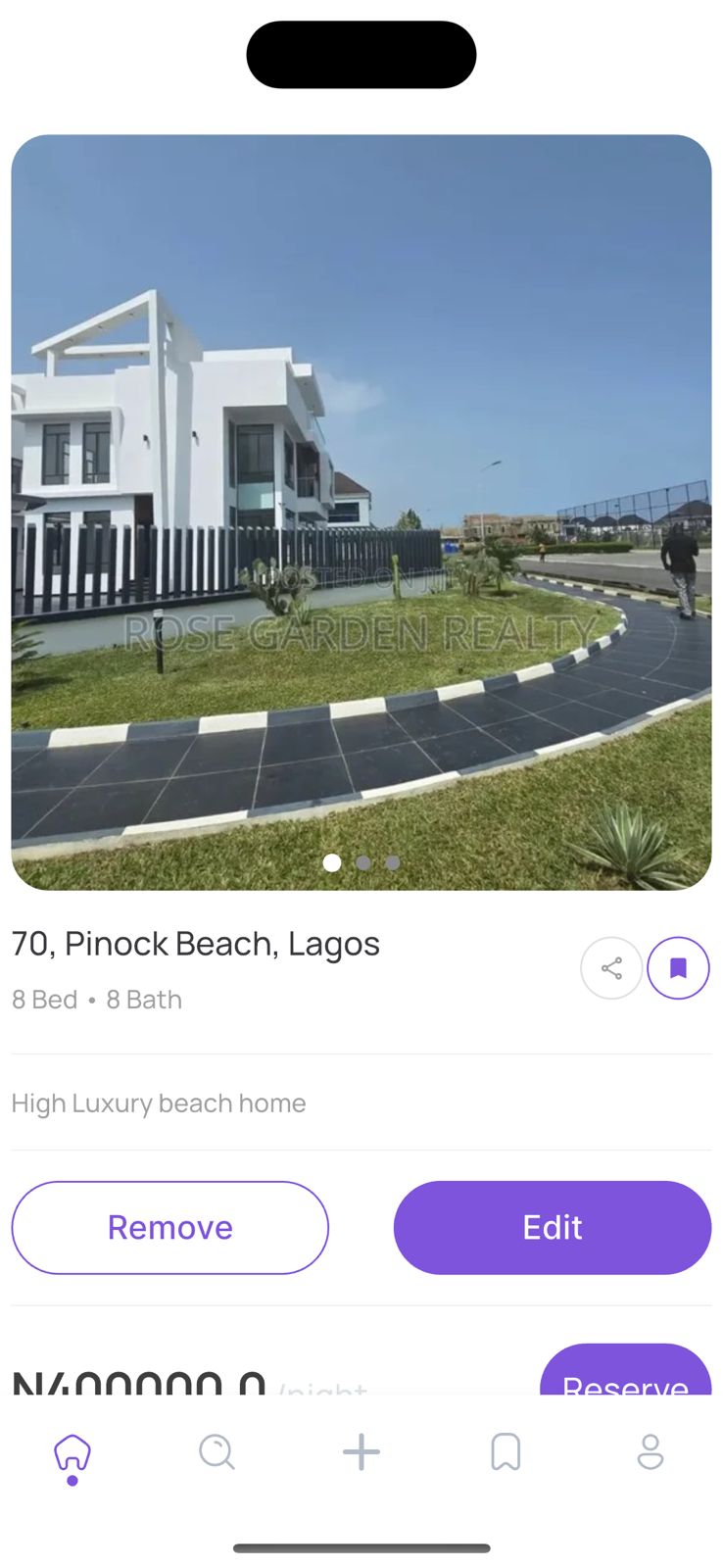Remove this property listing
Image resolution: width=723 pixels, height=1568 pixels.
tap(170, 1227)
